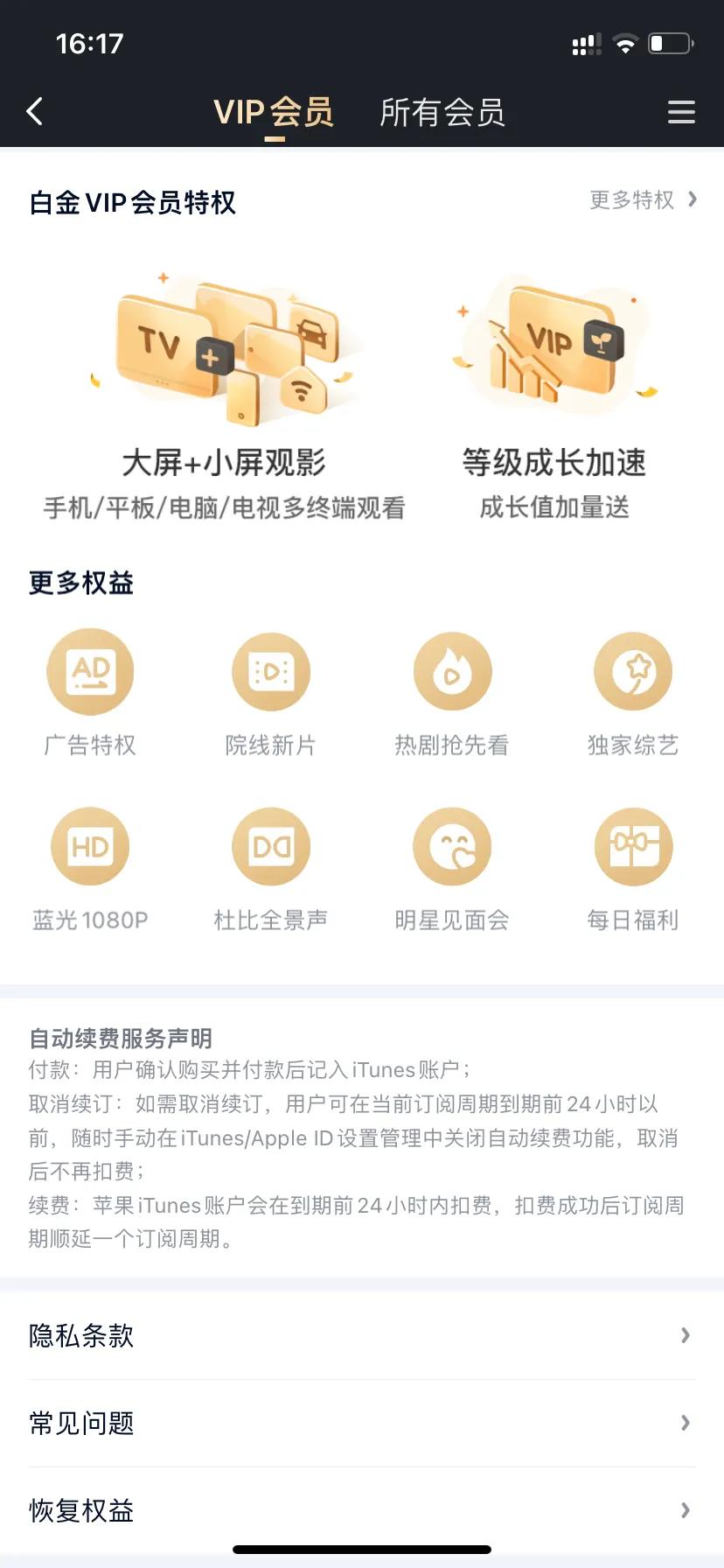Image resolution: width=724 pixels, height=1568 pixels.
Task: Open the hamburger menu icon
Action: point(681,112)
